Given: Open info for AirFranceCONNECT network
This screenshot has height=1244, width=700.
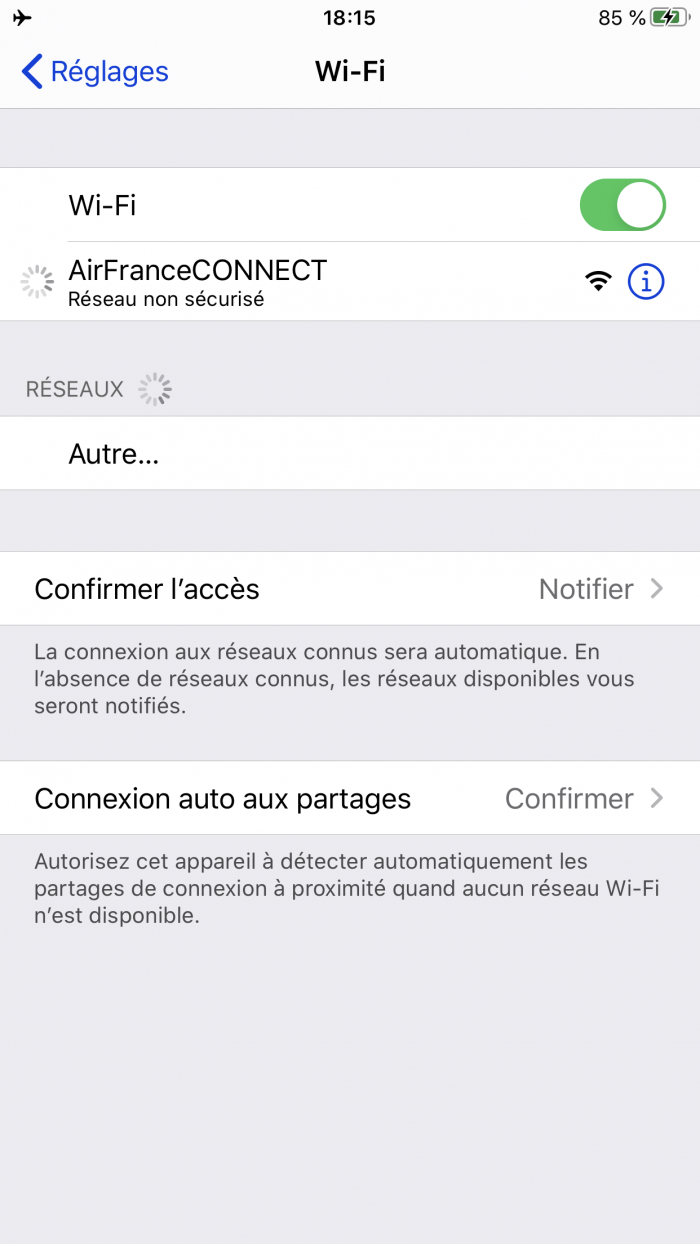Looking at the screenshot, I should pyautogui.click(x=646, y=282).
